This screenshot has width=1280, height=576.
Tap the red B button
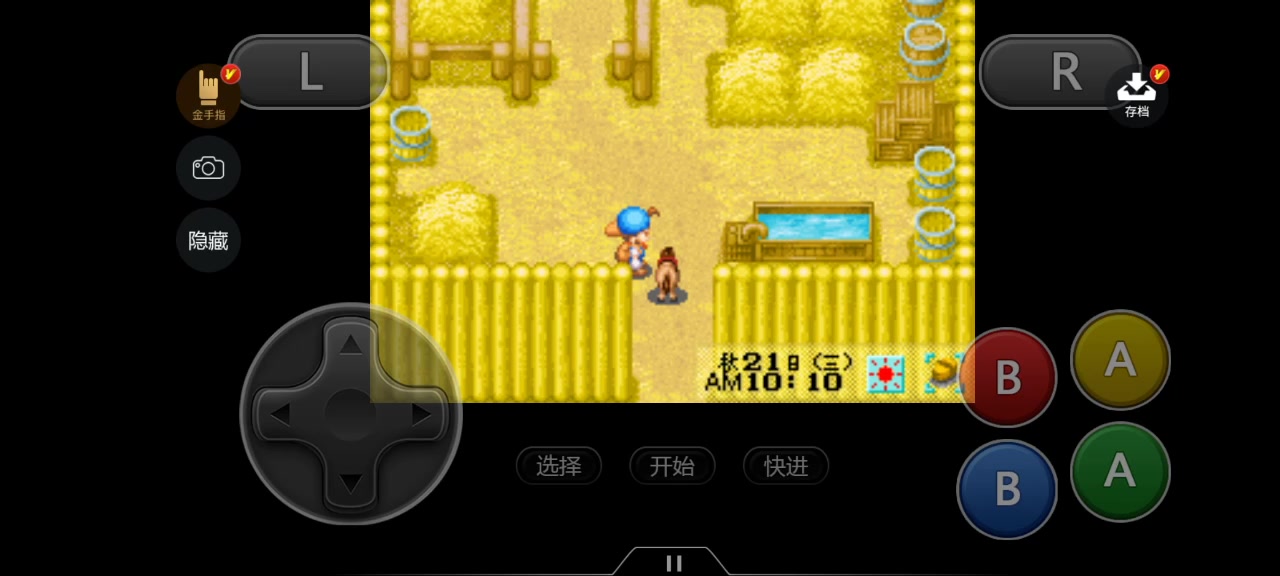1007,378
